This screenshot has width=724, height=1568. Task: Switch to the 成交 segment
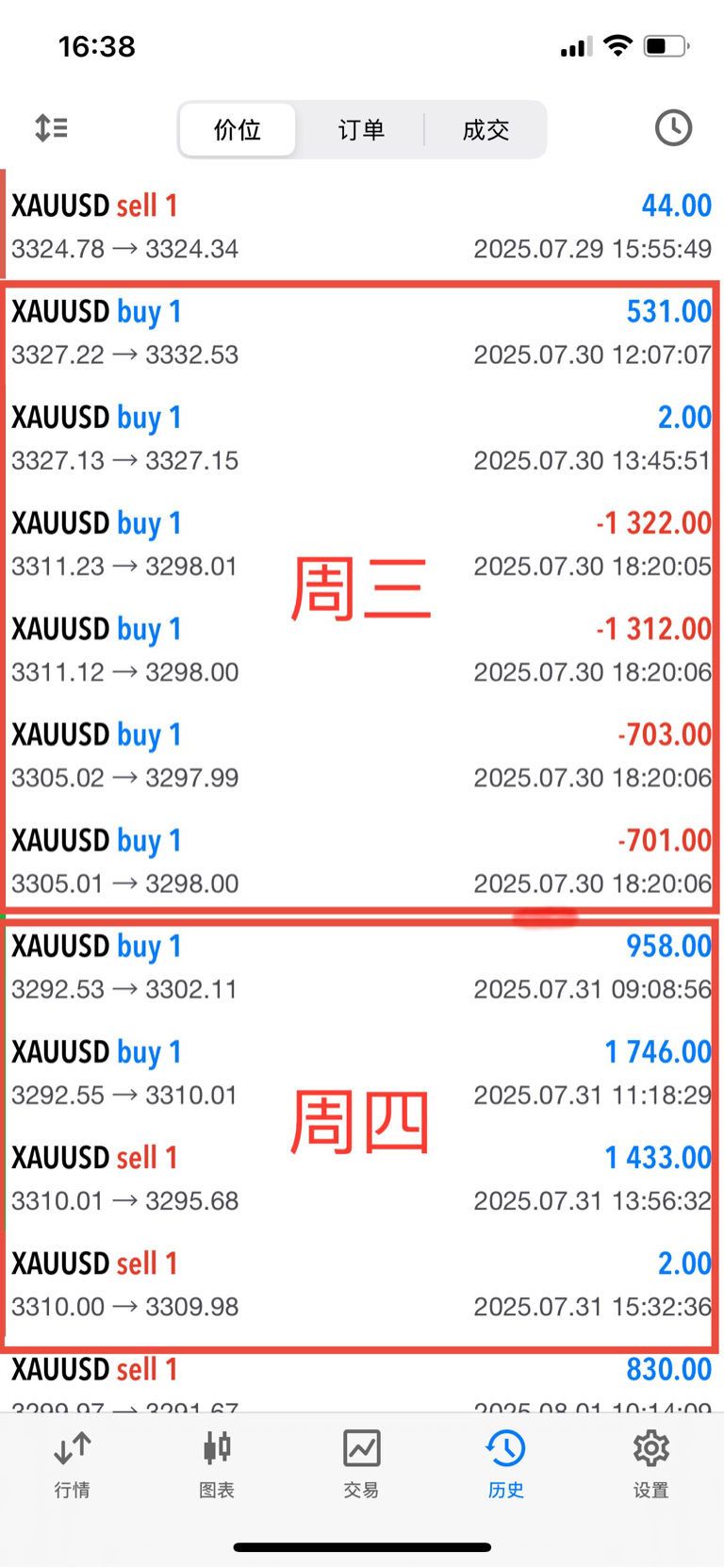pos(485,129)
